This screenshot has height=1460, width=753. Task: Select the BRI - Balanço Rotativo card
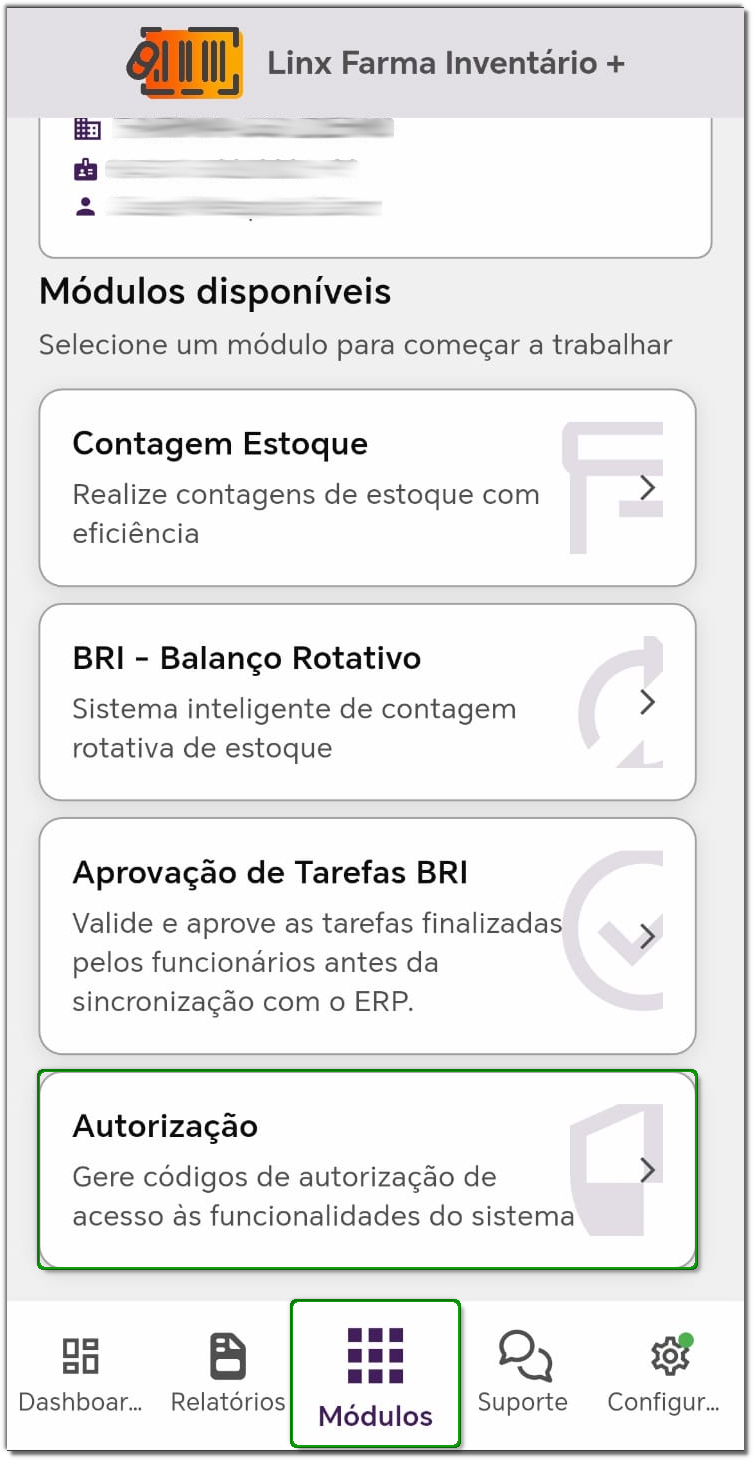pyautogui.click(x=367, y=702)
